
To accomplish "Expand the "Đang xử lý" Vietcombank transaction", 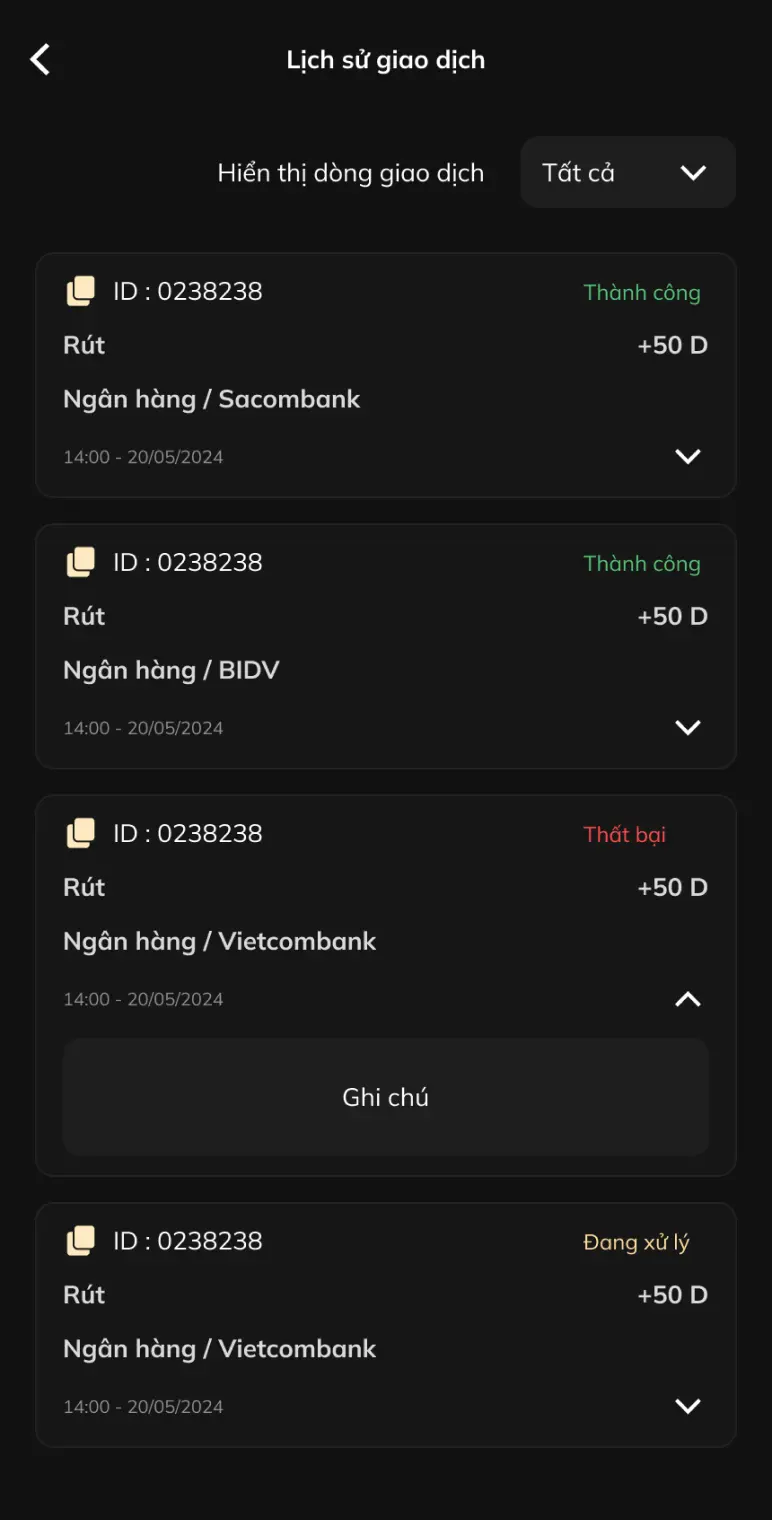I will [688, 1406].
